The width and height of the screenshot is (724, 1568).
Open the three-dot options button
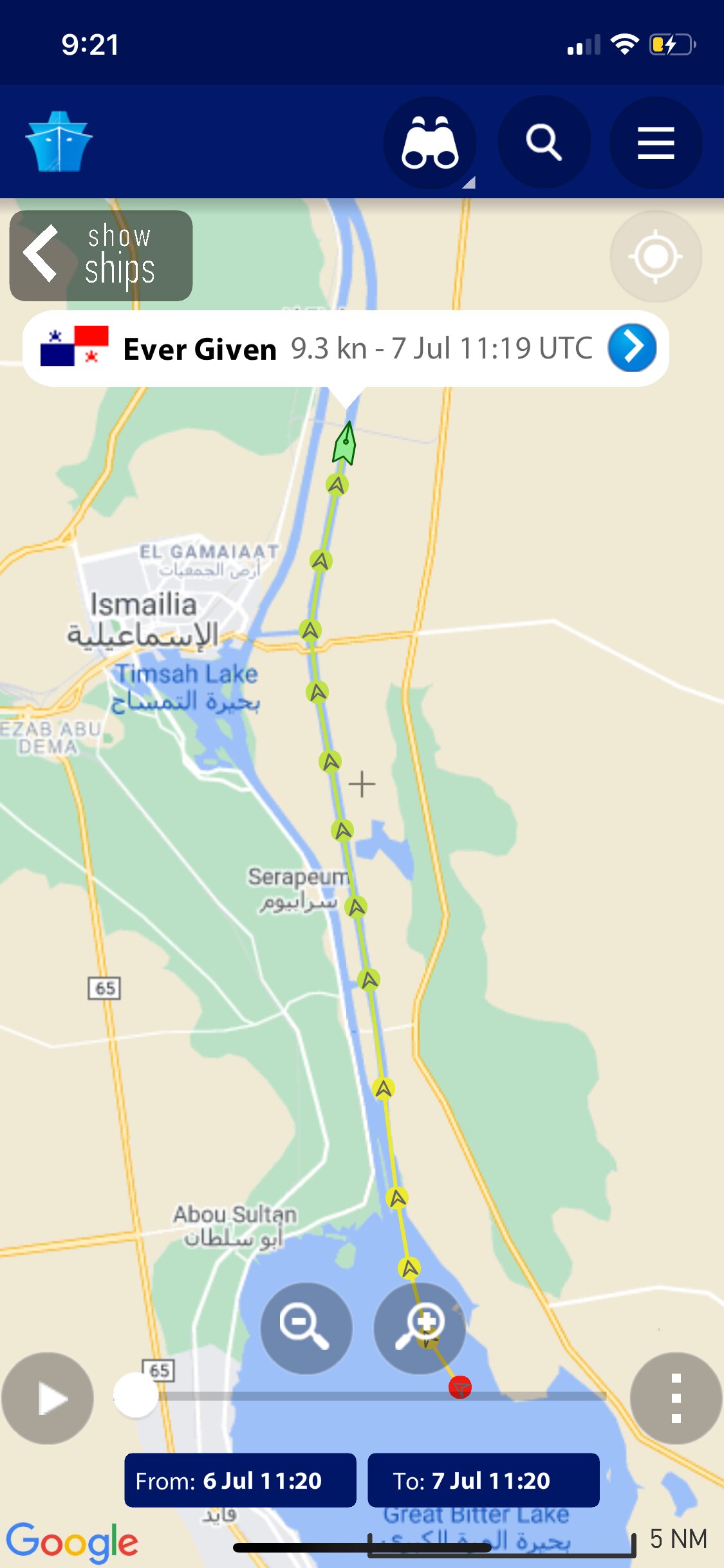[676, 1399]
